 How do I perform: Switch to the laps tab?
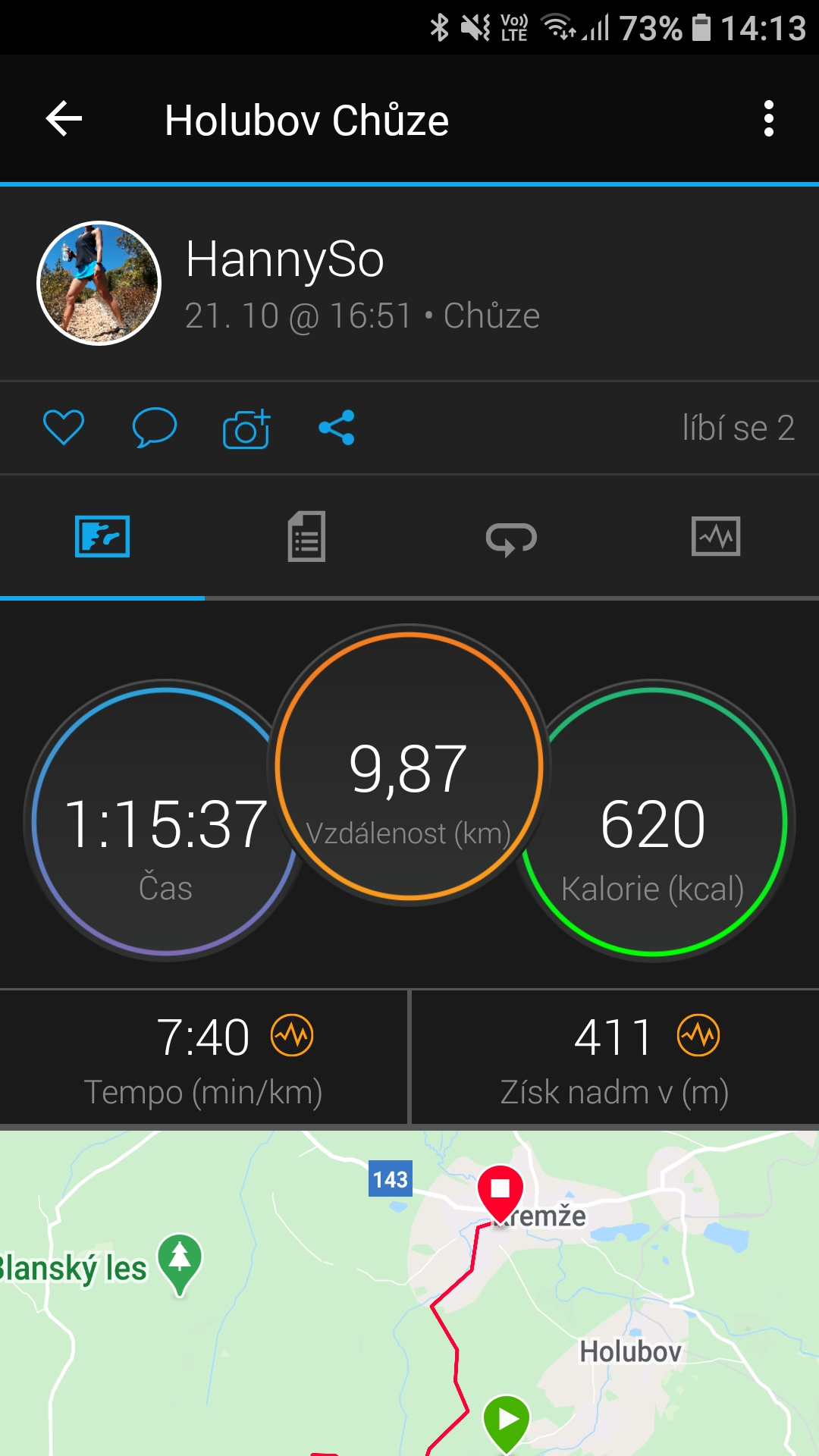click(511, 538)
